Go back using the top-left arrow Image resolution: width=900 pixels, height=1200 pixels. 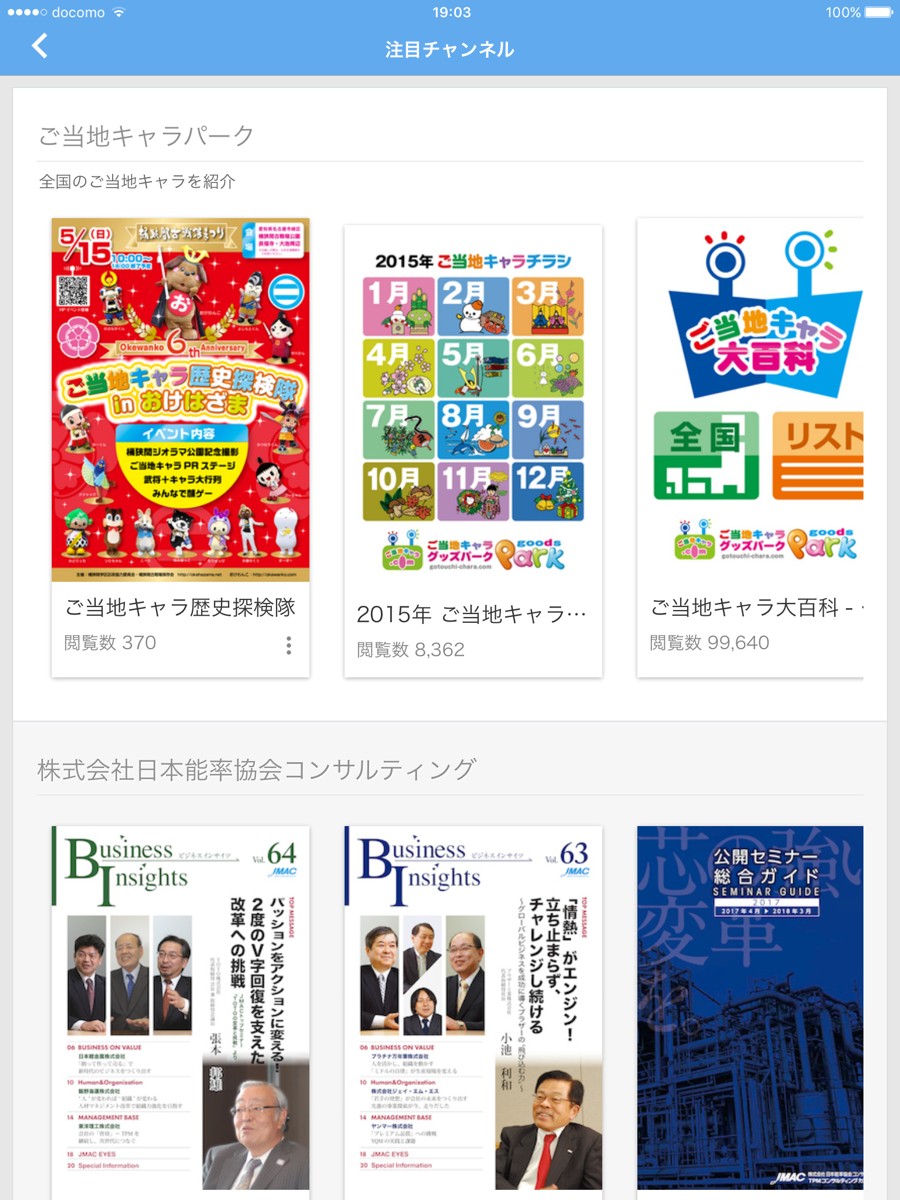[x=40, y=47]
